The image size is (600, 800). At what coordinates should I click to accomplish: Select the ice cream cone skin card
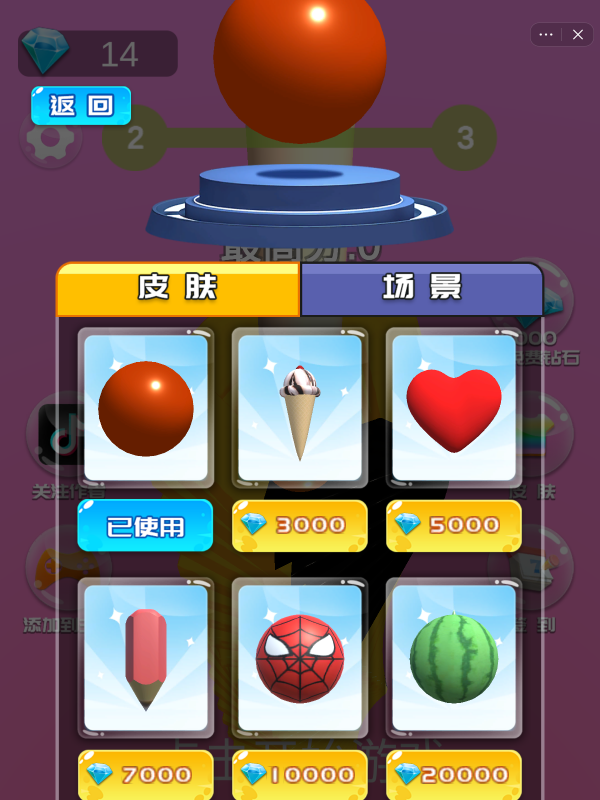(x=300, y=408)
